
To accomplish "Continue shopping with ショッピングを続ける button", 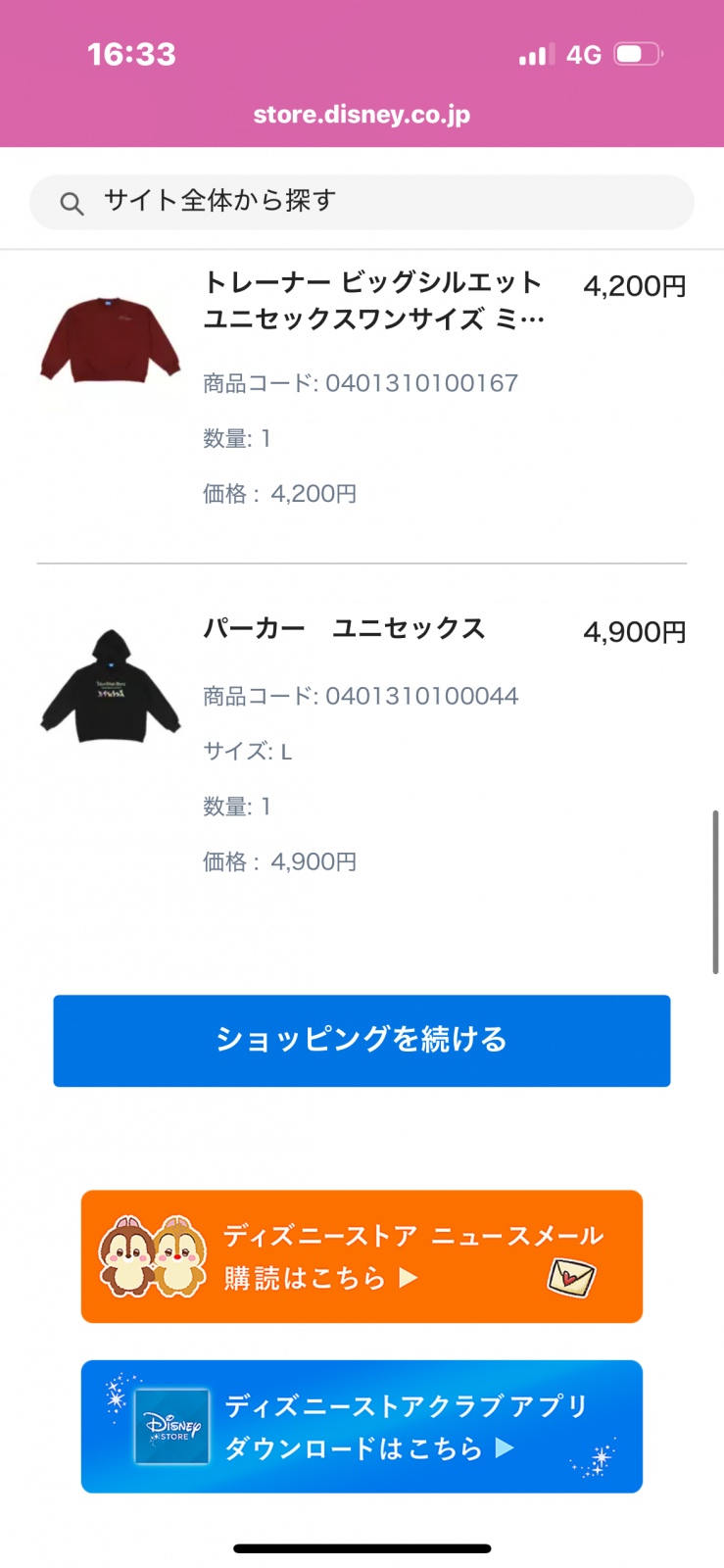I will click(362, 1040).
